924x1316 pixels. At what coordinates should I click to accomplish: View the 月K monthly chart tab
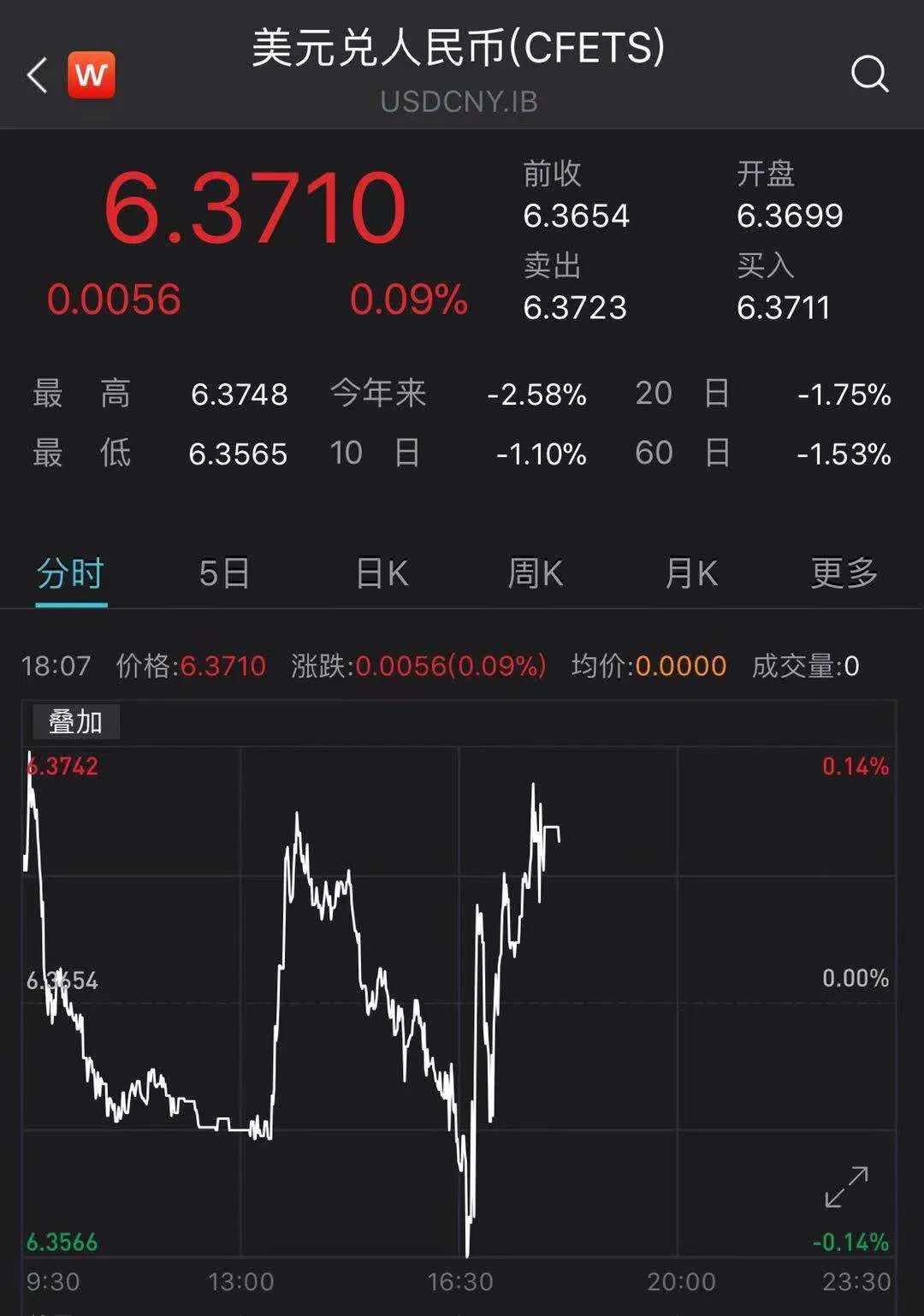pos(691,574)
